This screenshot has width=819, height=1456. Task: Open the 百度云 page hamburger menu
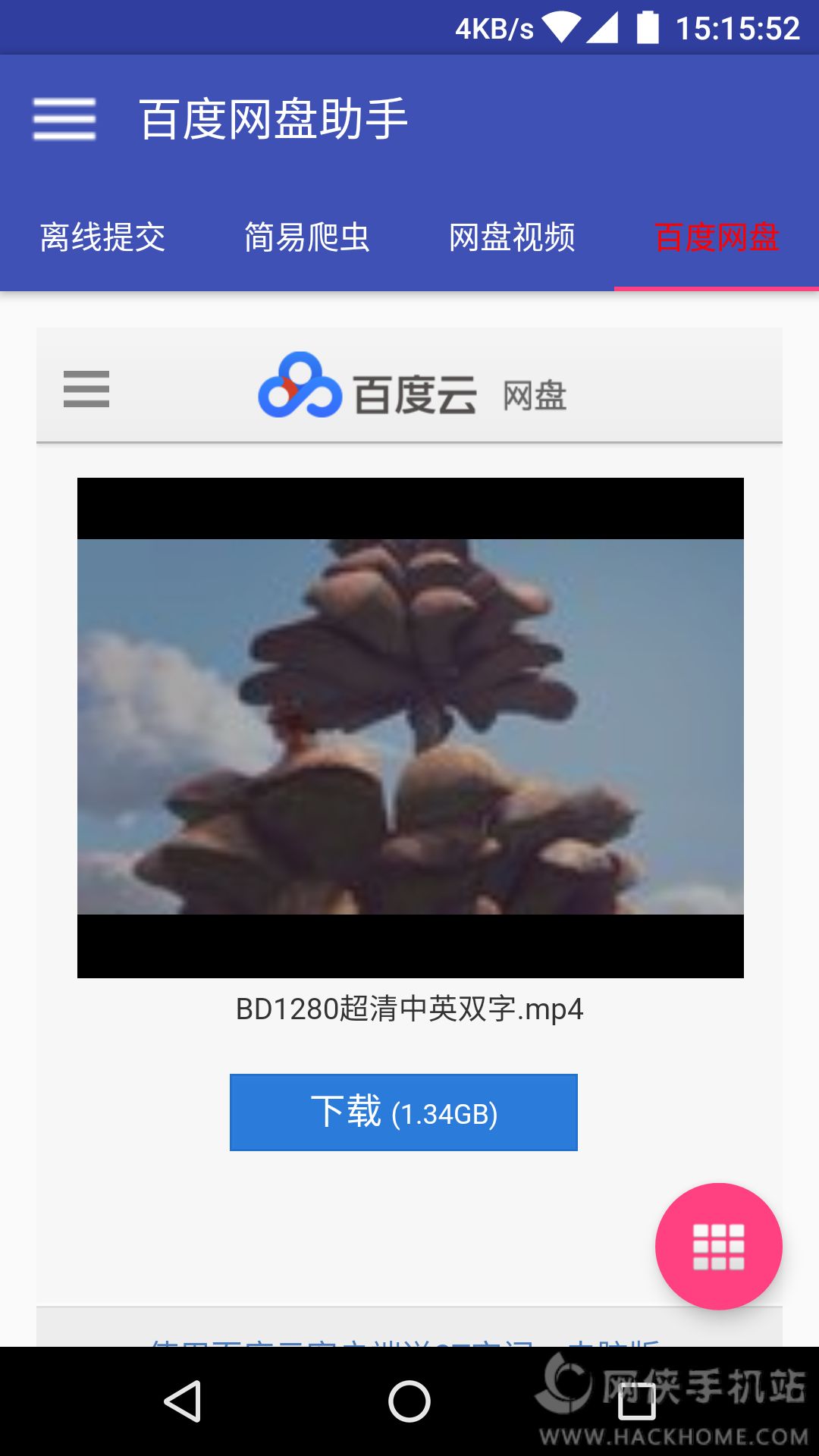point(86,389)
